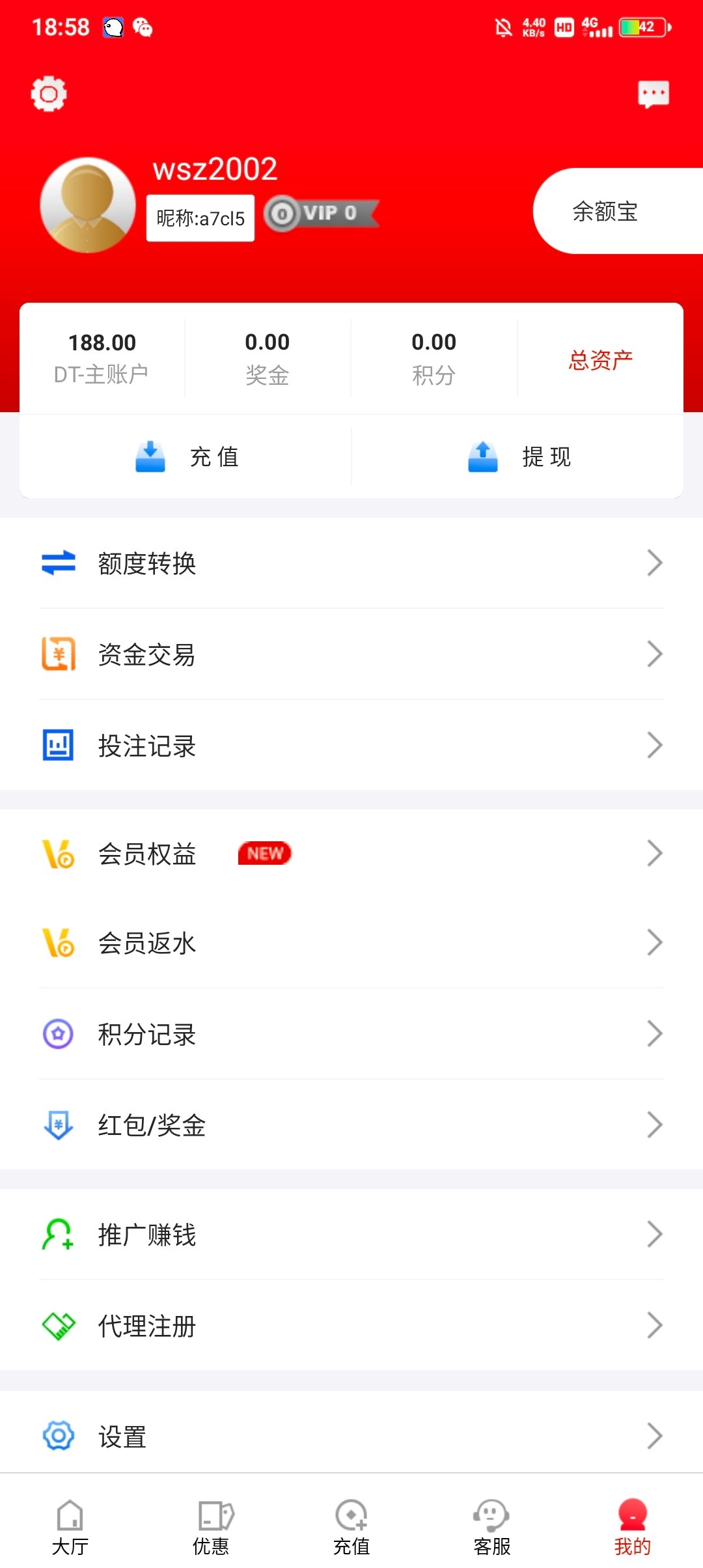Open 额度转换 quota transfer
703x1568 pixels.
(351, 563)
